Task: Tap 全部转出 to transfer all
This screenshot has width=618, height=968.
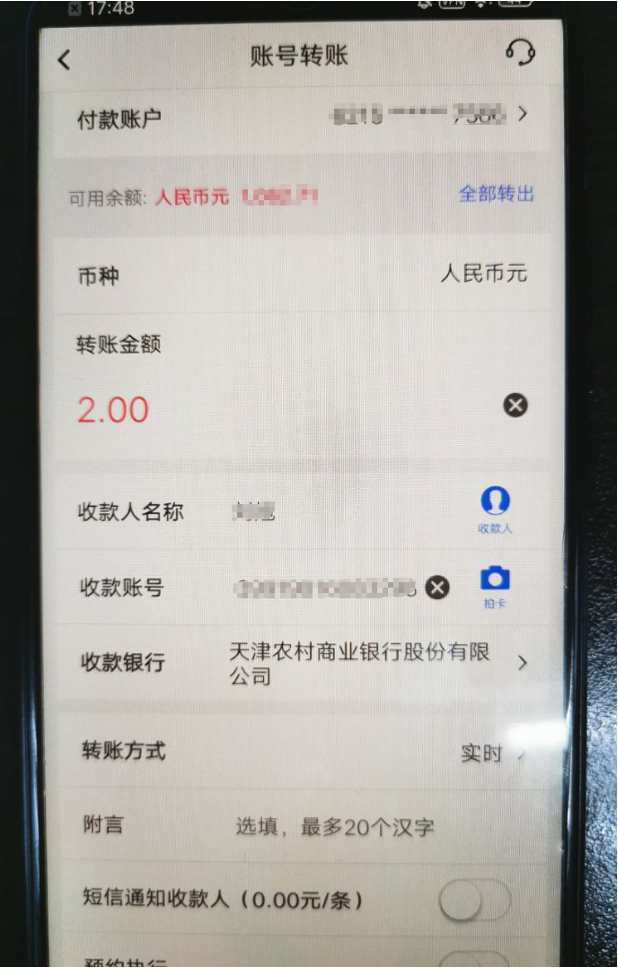Action: pos(496,194)
